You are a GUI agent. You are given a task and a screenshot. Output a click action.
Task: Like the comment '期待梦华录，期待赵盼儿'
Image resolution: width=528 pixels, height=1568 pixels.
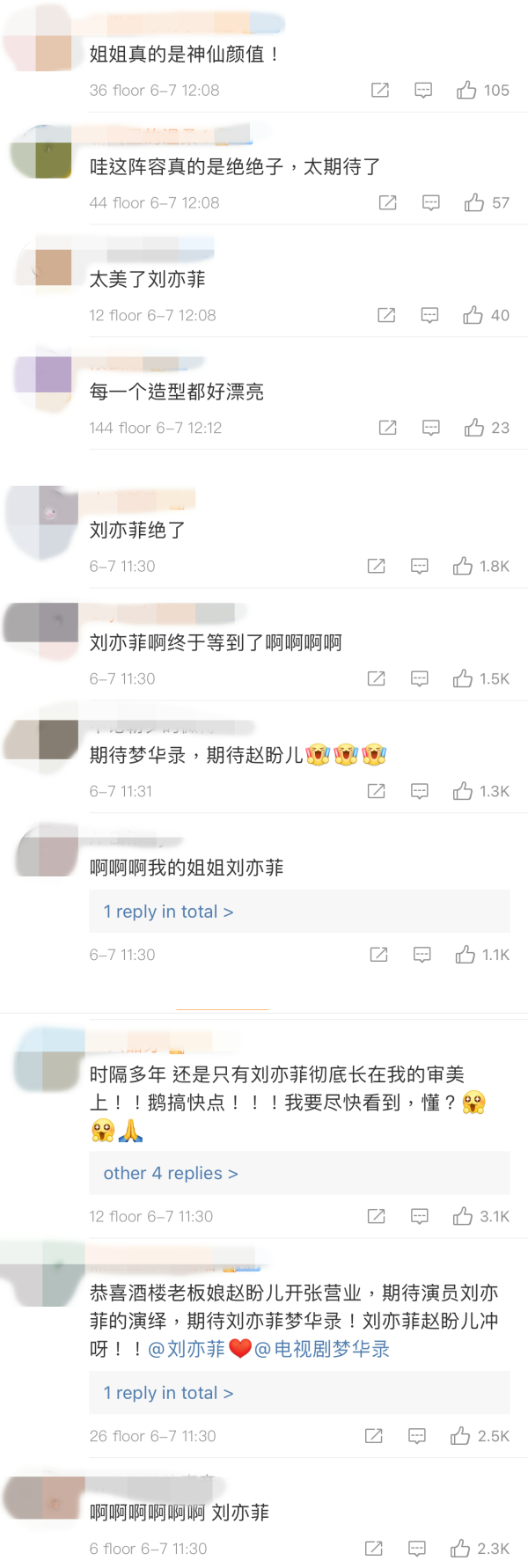pos(463,791)
